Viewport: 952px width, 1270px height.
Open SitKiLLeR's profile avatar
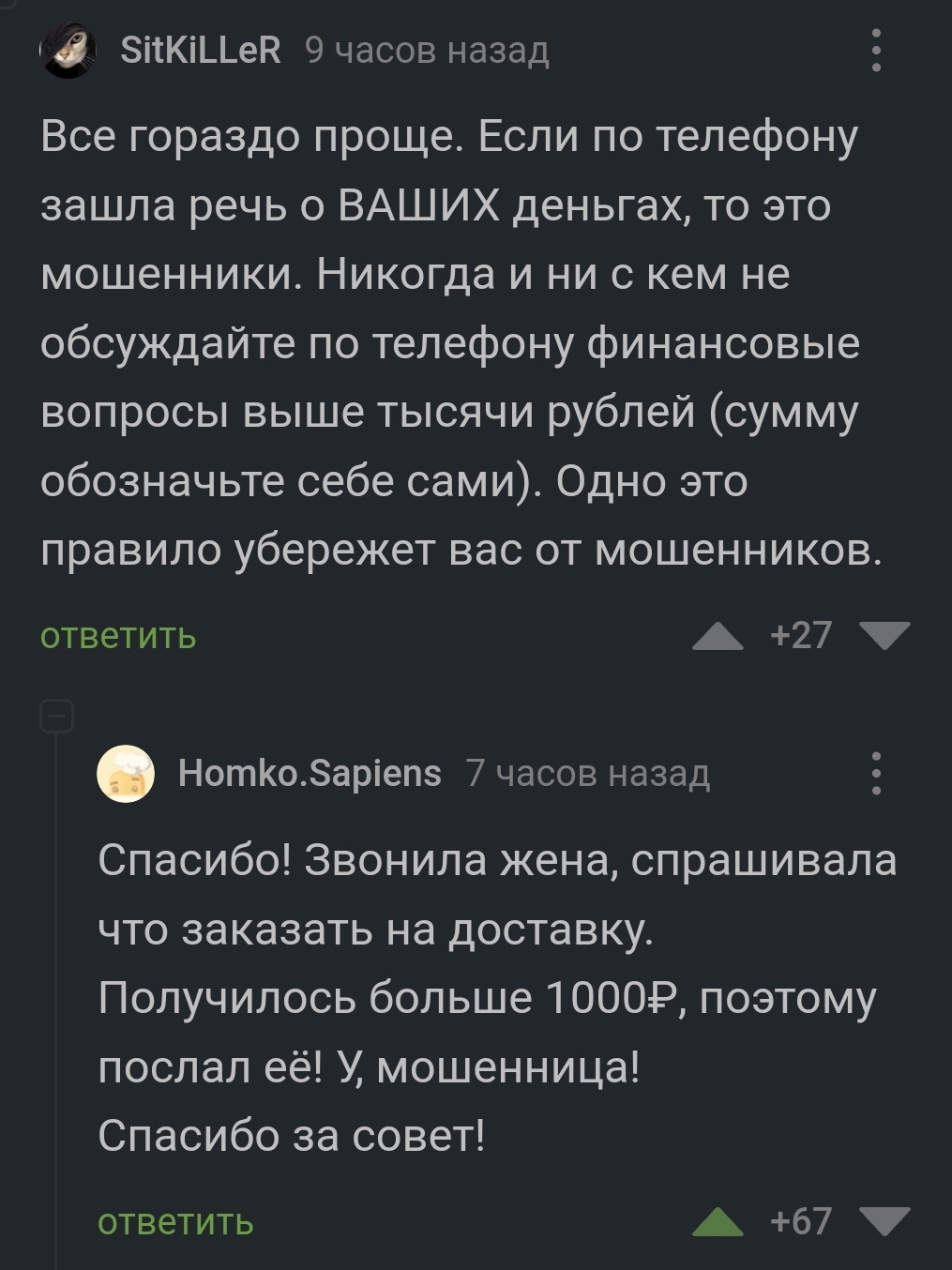(67, 50)
